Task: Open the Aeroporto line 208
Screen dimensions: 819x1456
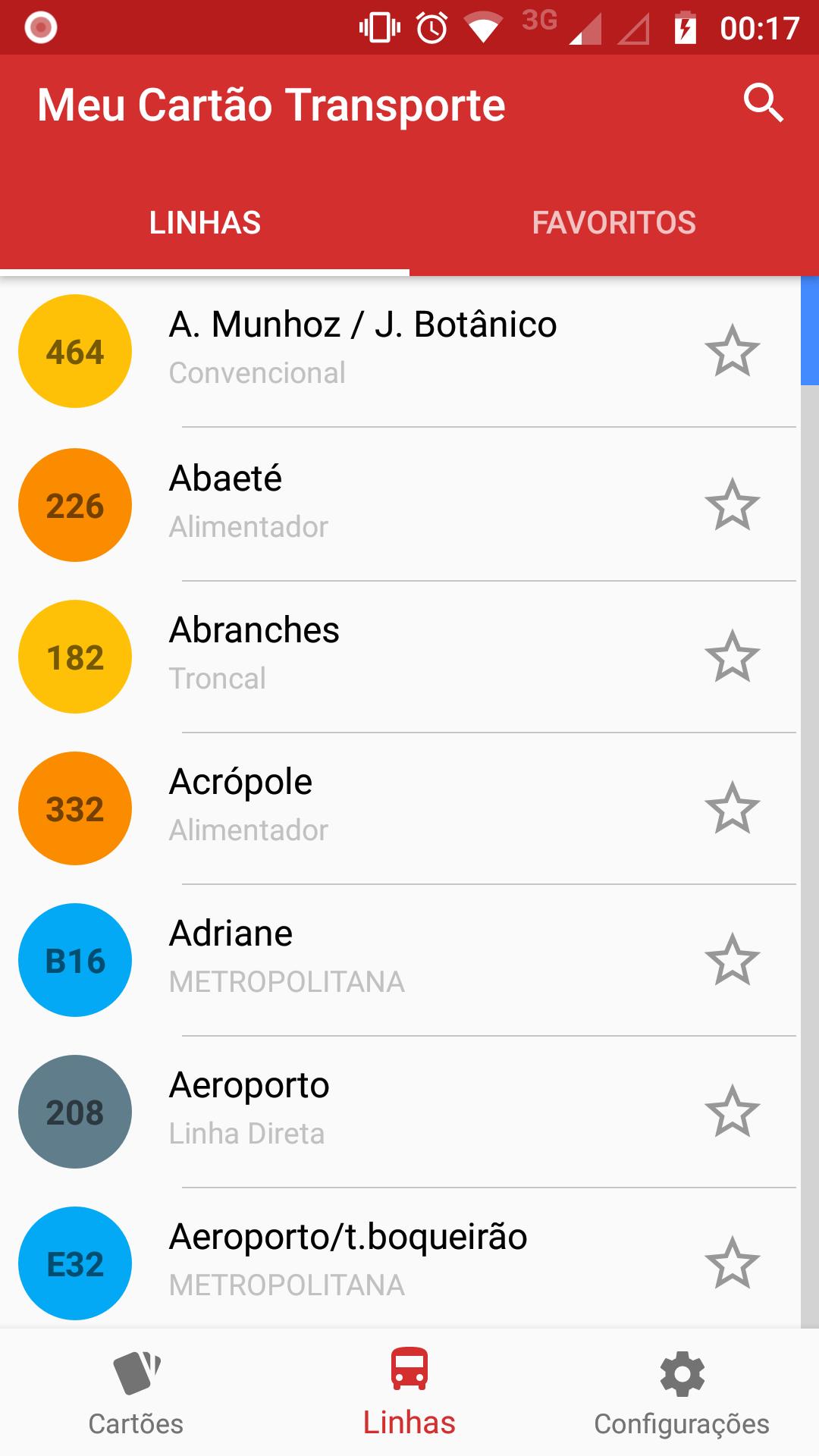Action: click(x=400, y=1112)
